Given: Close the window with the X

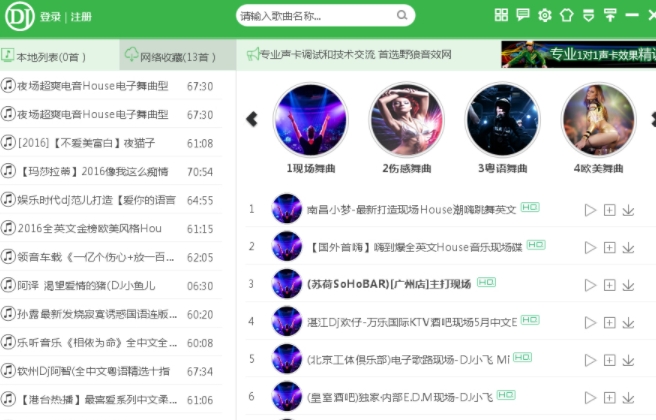Looking at the screenshot, I should pos(651,15).
